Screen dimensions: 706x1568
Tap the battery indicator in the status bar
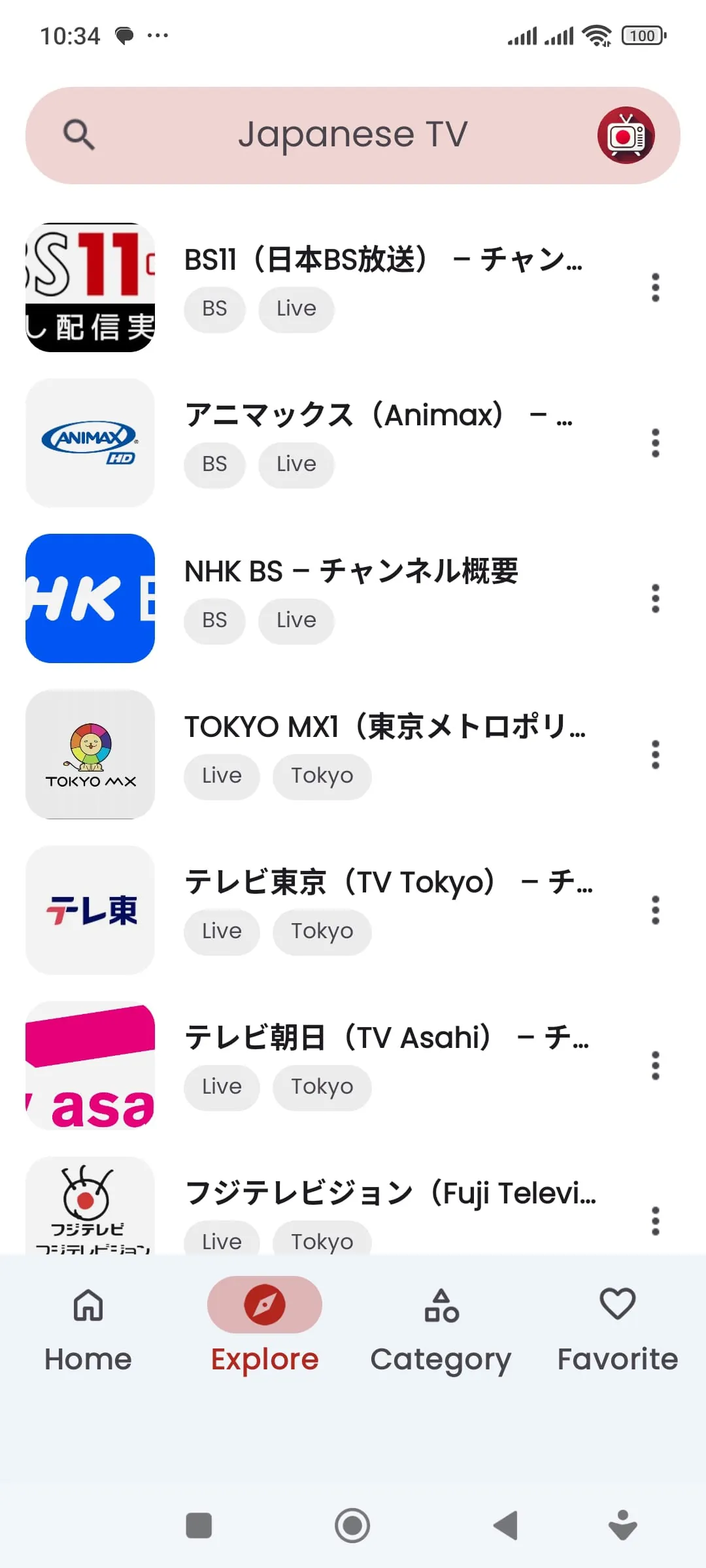(643, 35)
